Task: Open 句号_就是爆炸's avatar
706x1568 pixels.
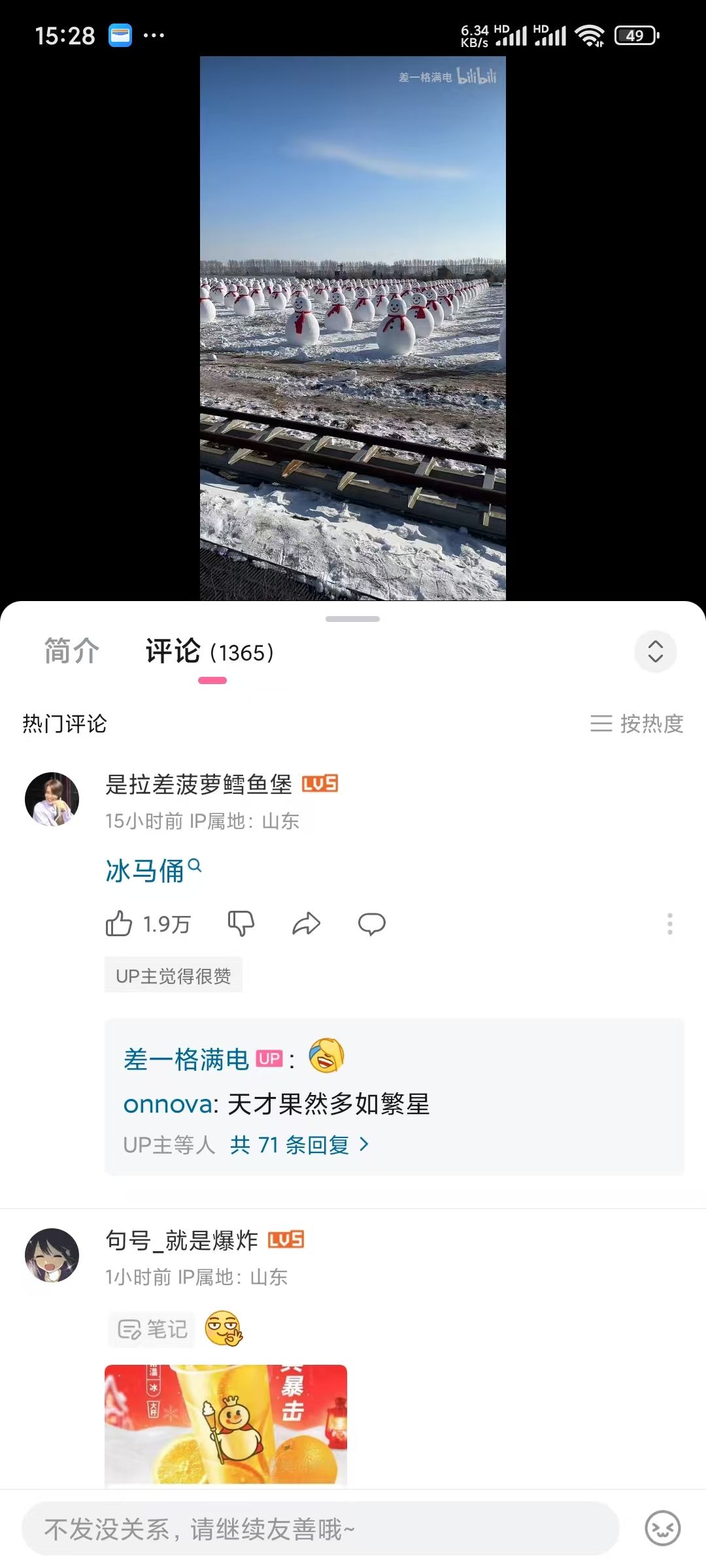Action: (x=52, y=1255)
